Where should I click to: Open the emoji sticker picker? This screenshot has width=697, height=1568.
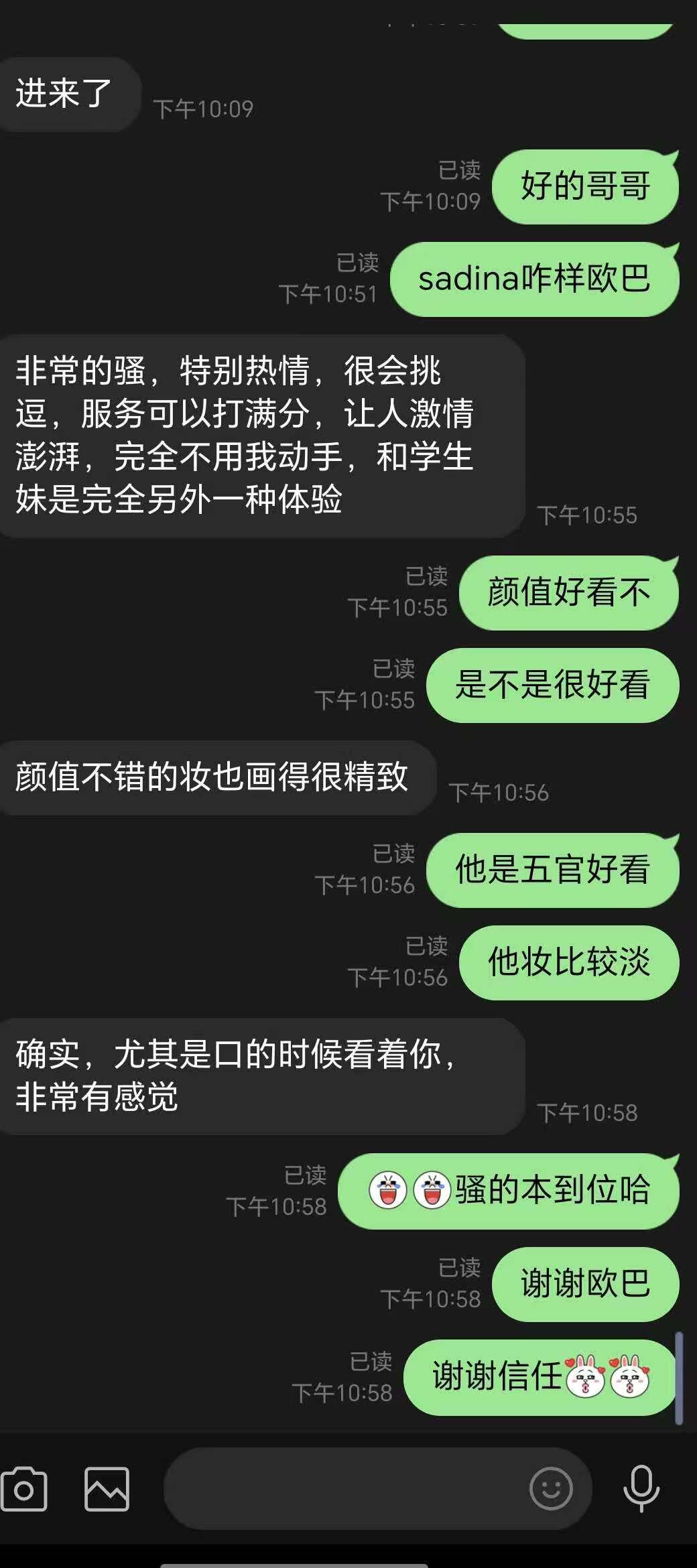551,1489
